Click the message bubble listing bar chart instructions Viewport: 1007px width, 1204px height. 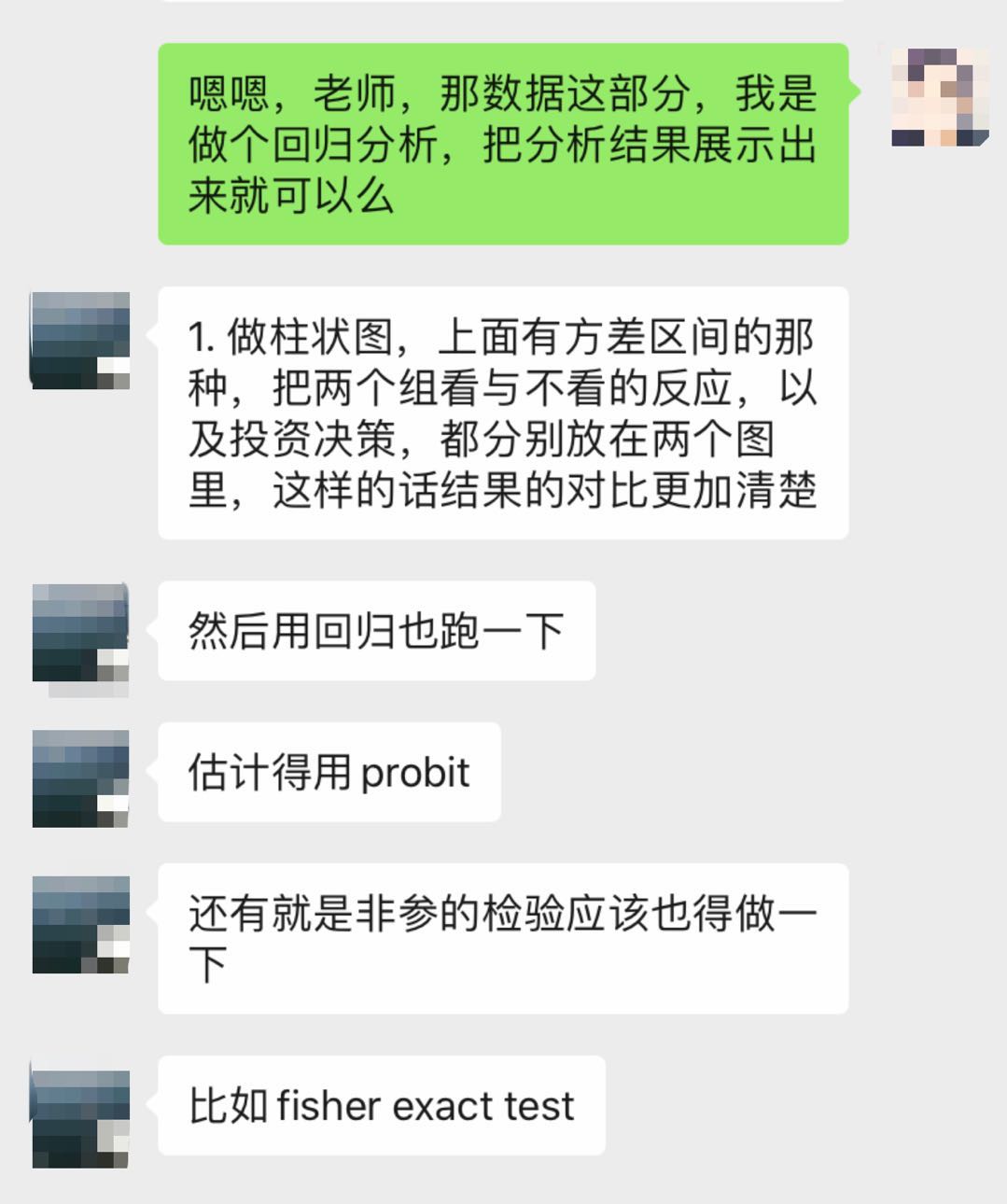point(504,415)
